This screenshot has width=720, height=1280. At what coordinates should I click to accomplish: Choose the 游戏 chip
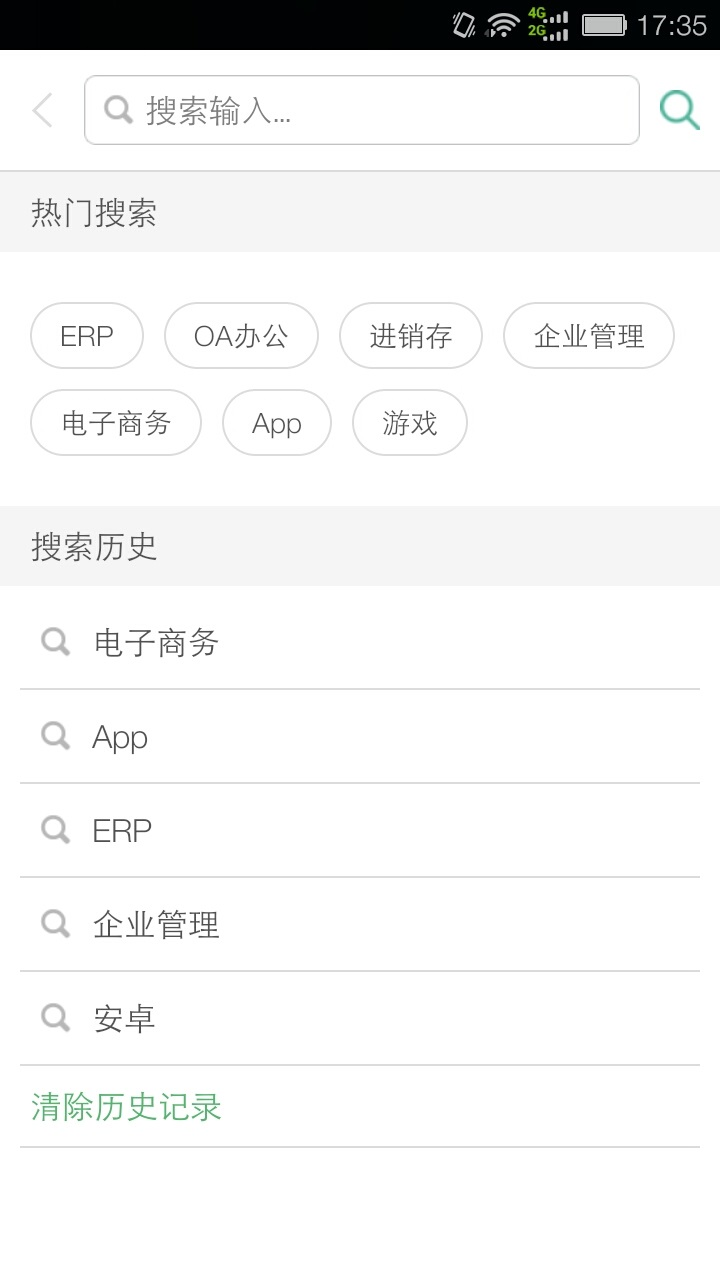click(x=410, y=423)
